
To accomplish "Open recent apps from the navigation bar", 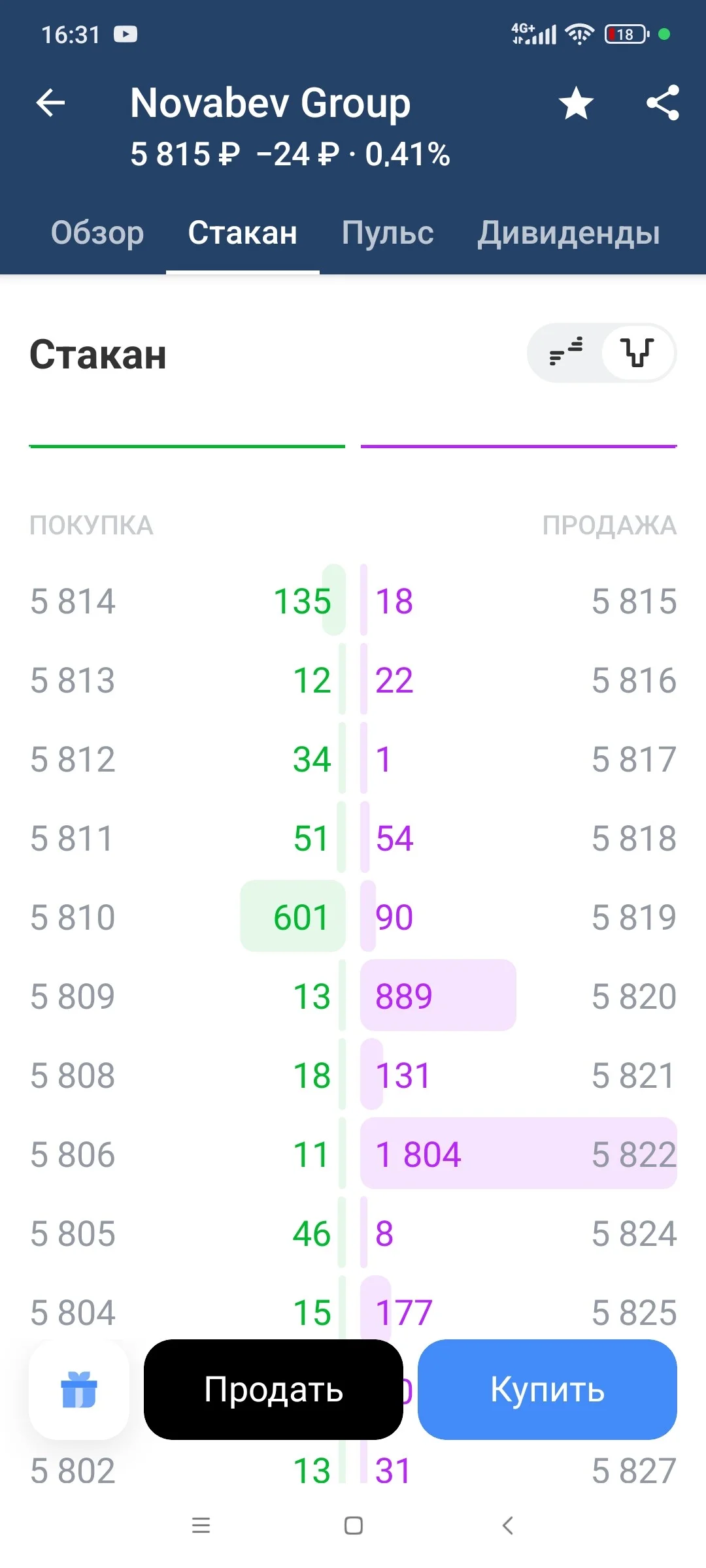I will point(201,1525).
